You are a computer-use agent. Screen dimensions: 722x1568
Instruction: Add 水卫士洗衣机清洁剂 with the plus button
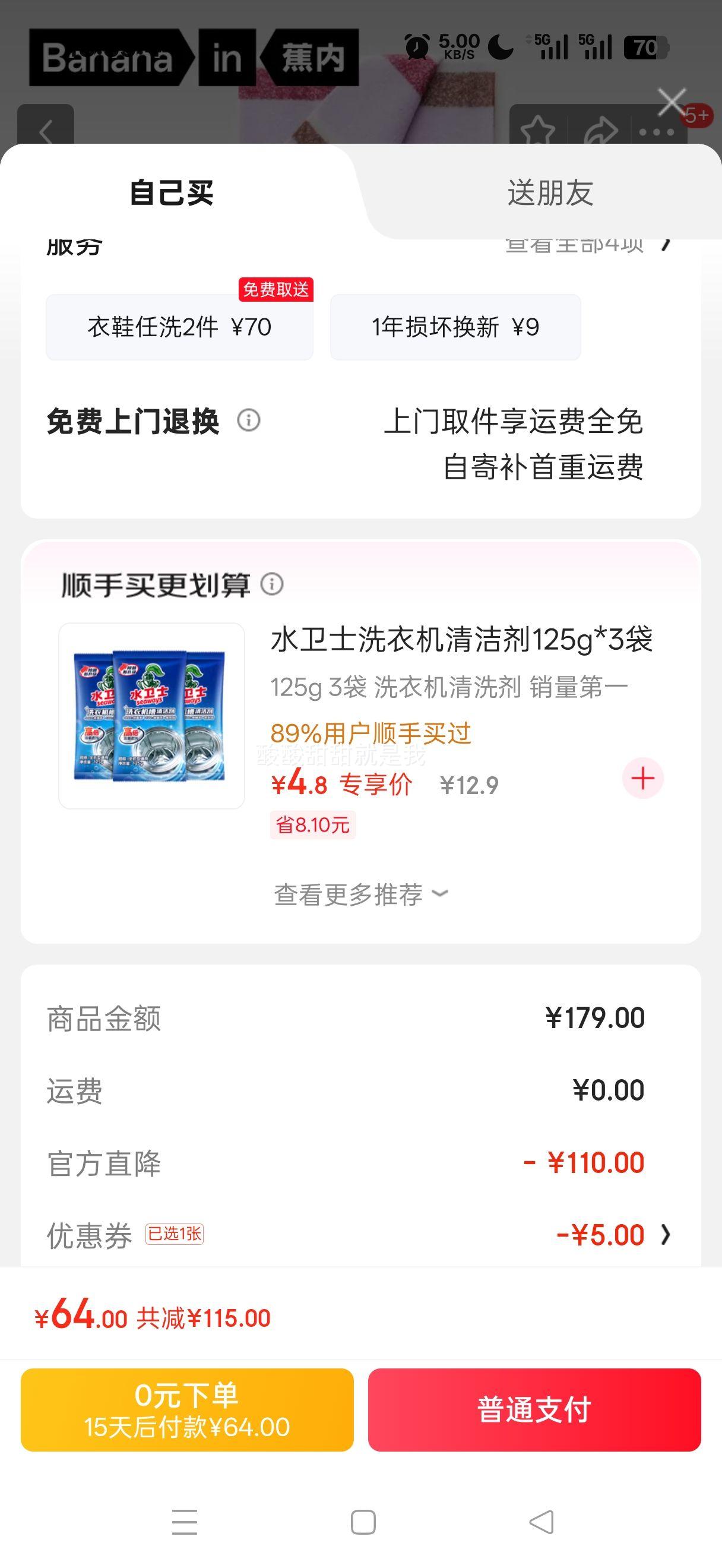pyautogui.click(x=642, y=779)
